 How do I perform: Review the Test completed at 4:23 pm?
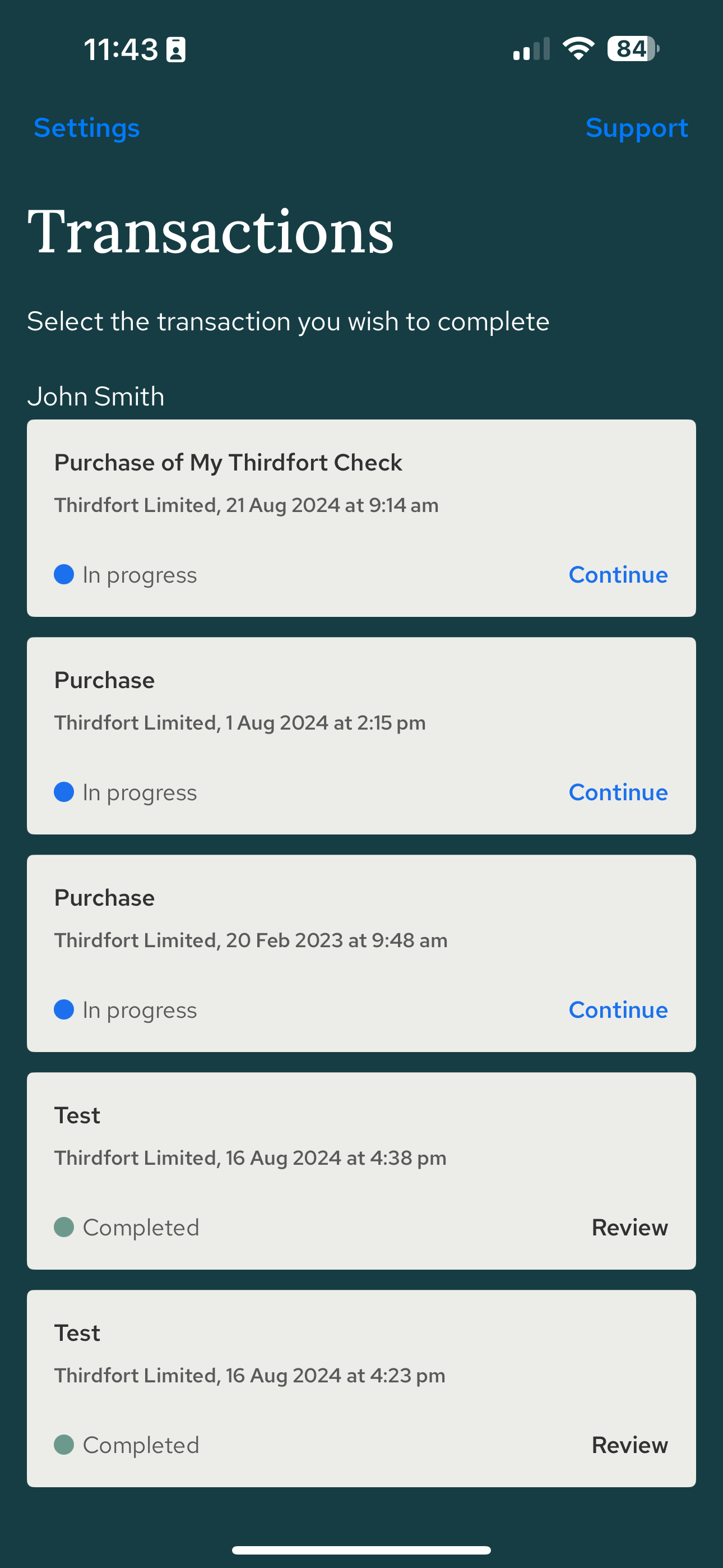pos(629,1445)
